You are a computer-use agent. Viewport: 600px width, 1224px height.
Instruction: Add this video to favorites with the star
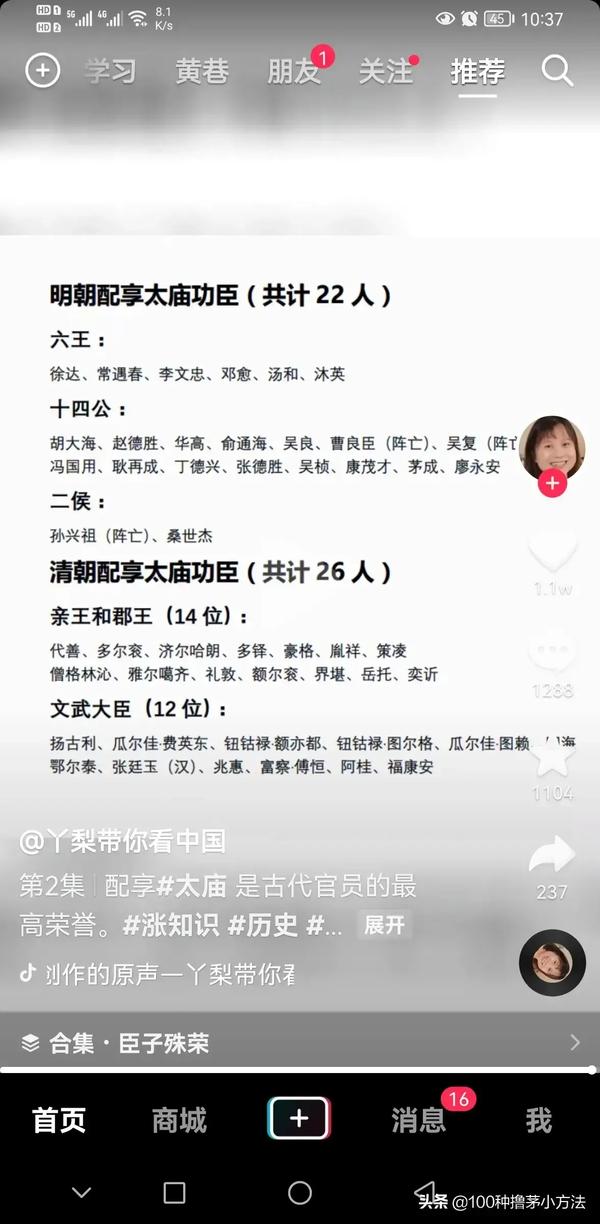click(x=552, y=757)
